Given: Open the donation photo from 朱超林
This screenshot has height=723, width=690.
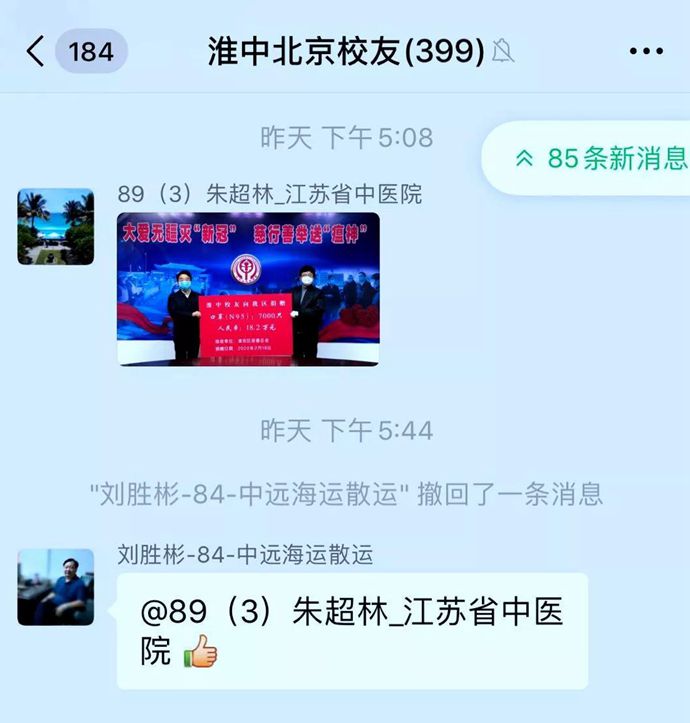Looking at the screenshot, I should click(x=248, y=289).
